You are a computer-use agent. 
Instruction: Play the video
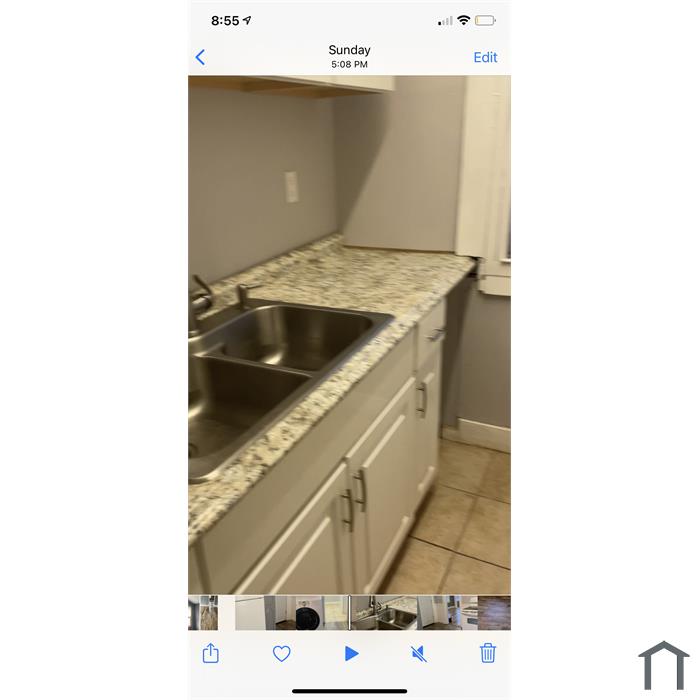pos(351,653)
